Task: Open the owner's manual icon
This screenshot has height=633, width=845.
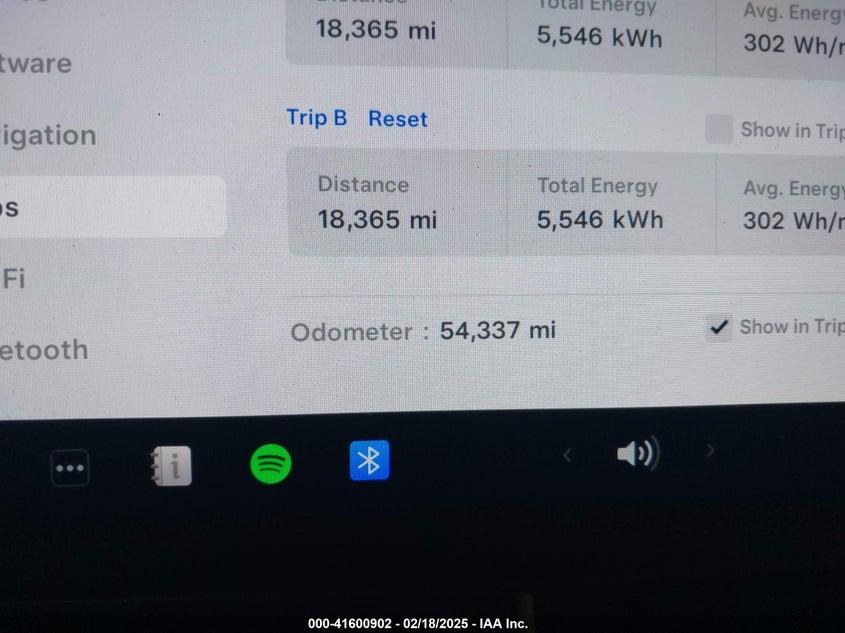Action: (x=171, y=466)
